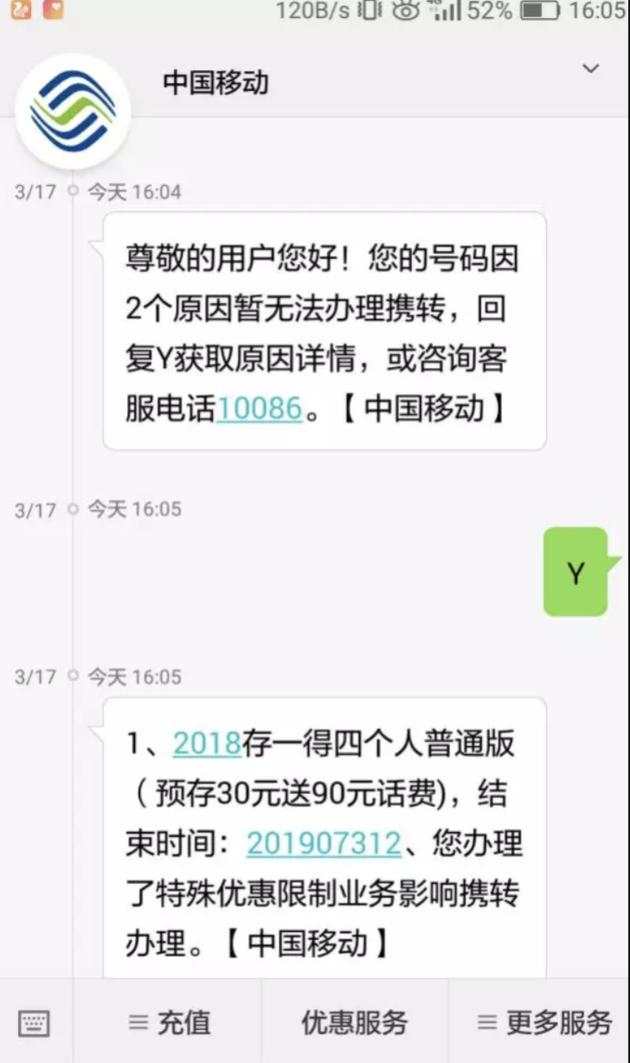Viewport: 630px width, 1063px height.
Task: Tap the 201907312 underlined link
Action: (x=324, y=843)
